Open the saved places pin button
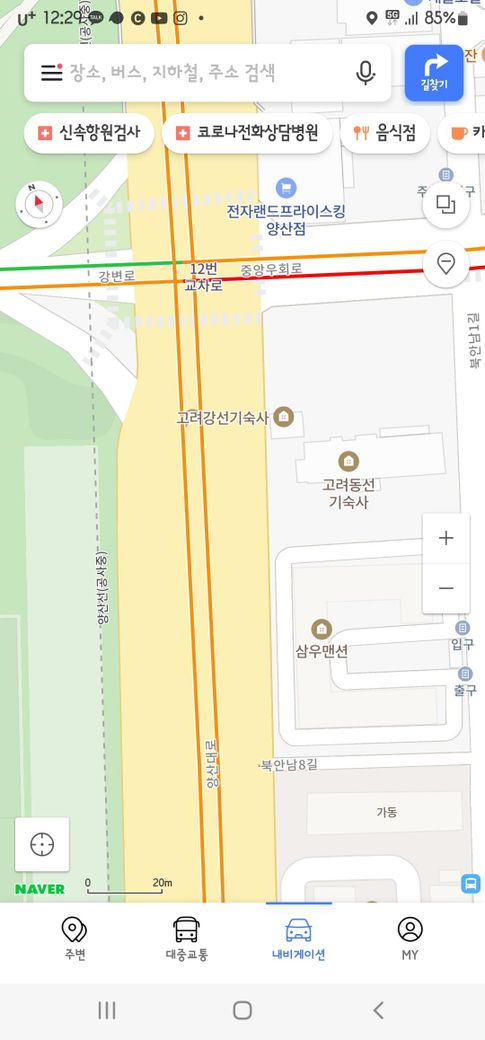This screenshot has width=485, height=1040. [x=446, y=264]
